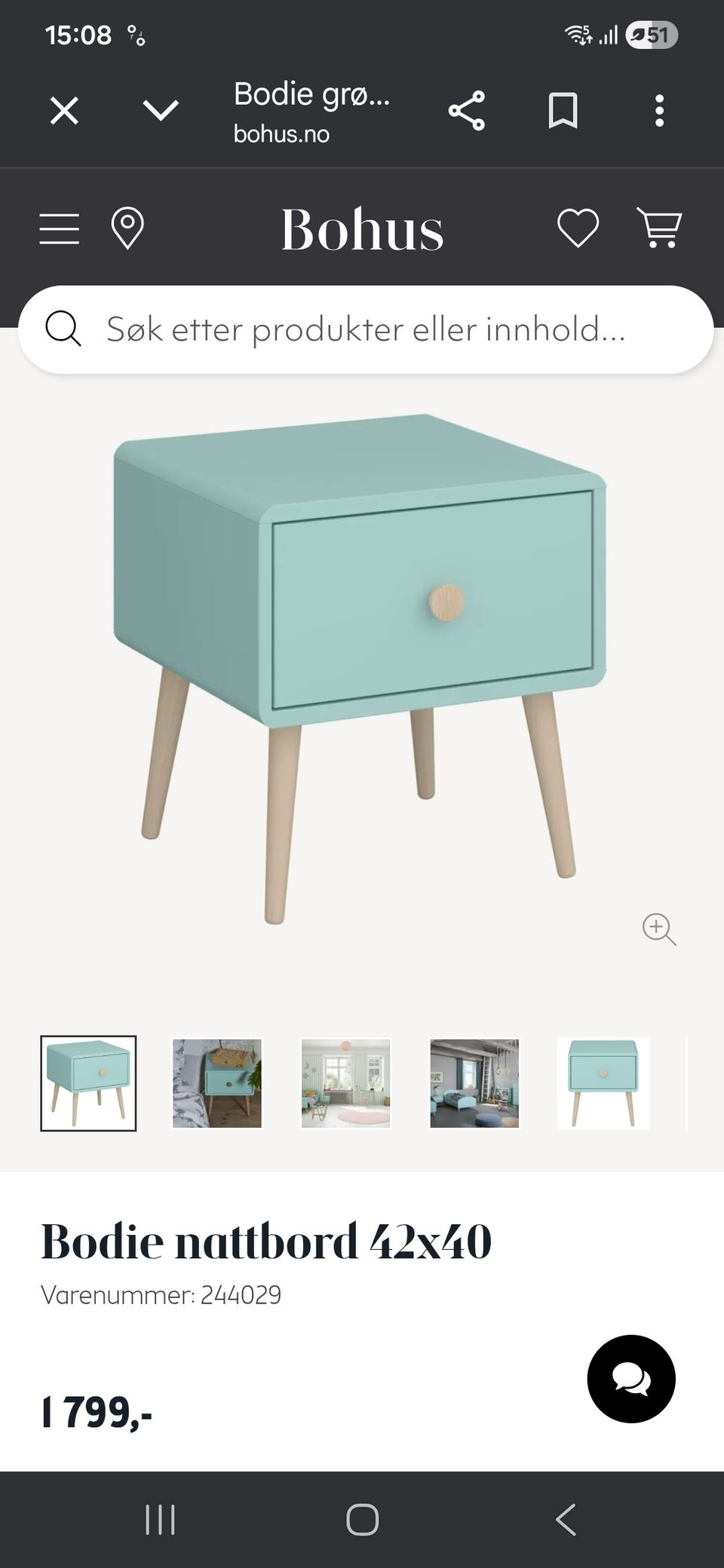Viewport: 724px width, 1568px height.
Task: Bookmark this page in the browser
Action: (x=563, y=112)
